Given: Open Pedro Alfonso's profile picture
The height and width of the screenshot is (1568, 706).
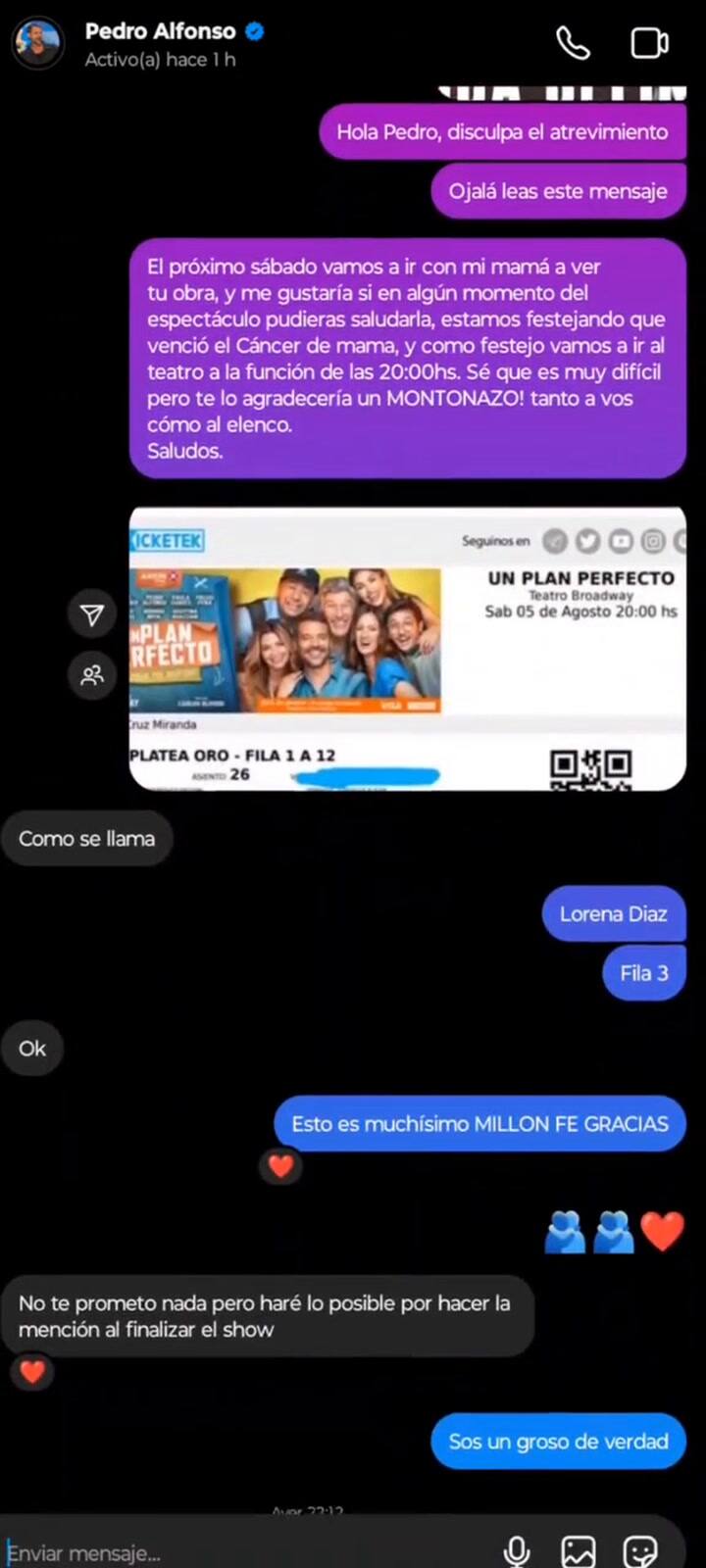Looking at the screenshot, I should coord(37,43).
